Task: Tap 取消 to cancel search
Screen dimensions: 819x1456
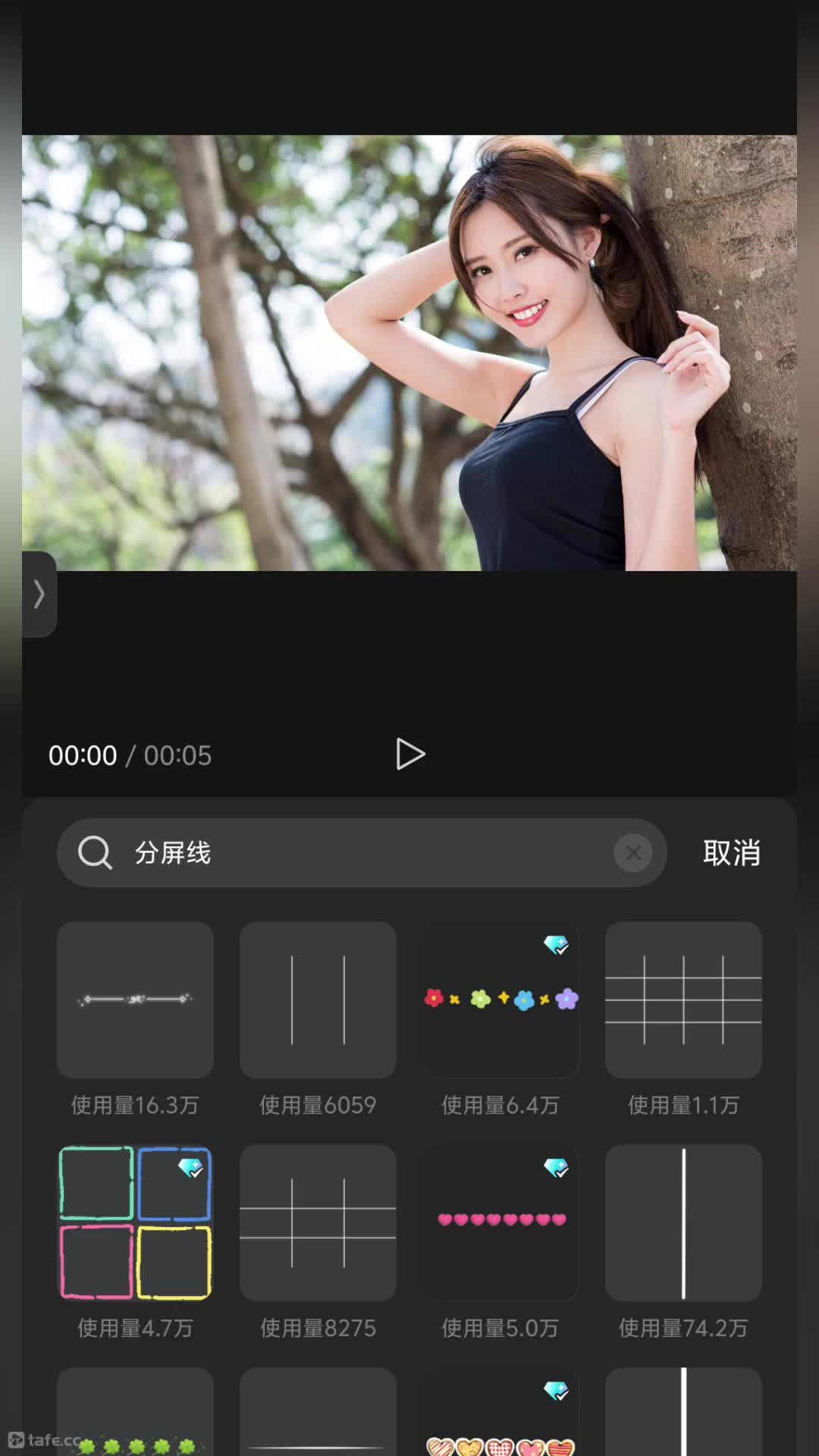Action: 731,853
